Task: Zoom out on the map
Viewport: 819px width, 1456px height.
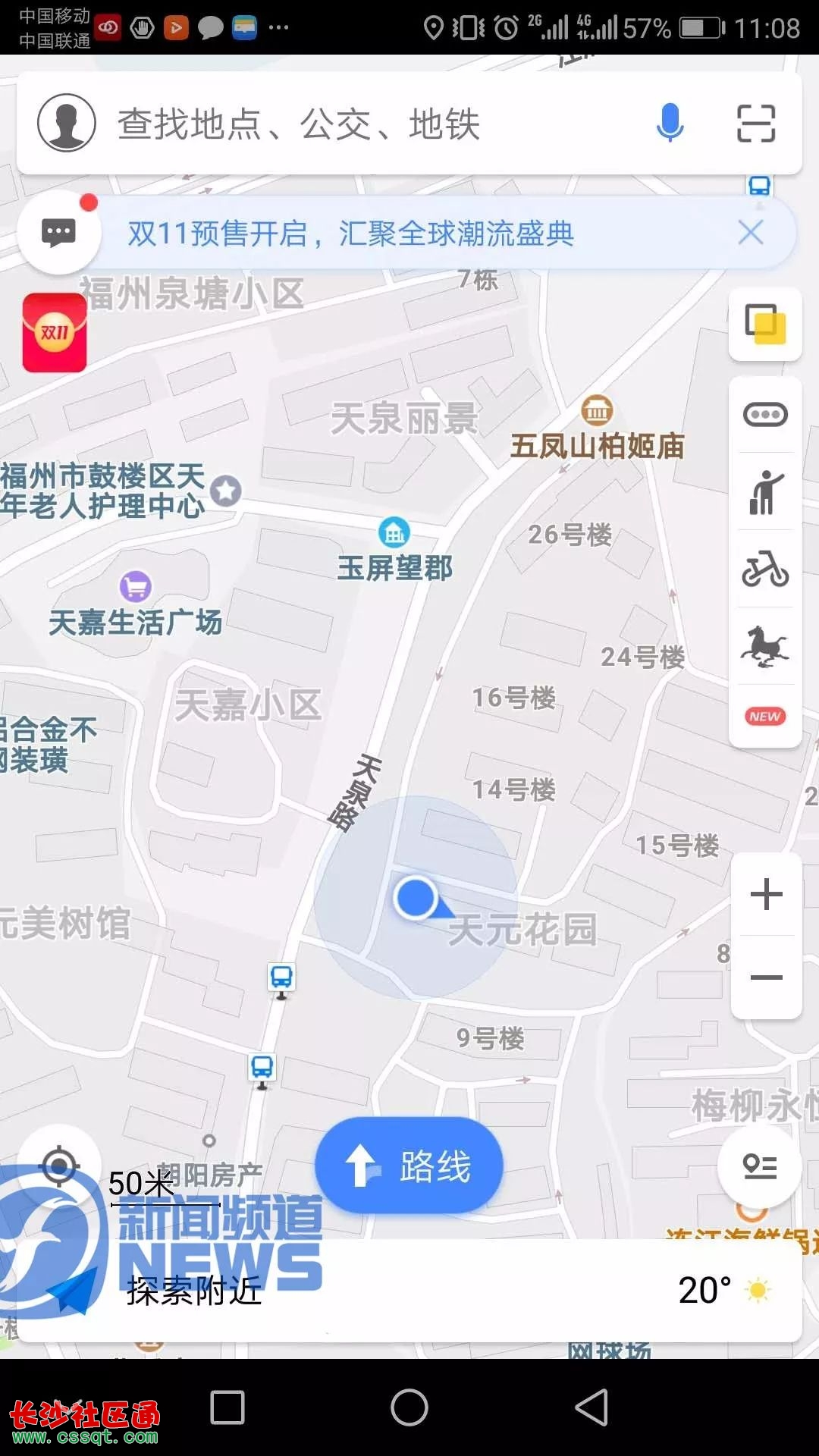Action: click(766, 977)
